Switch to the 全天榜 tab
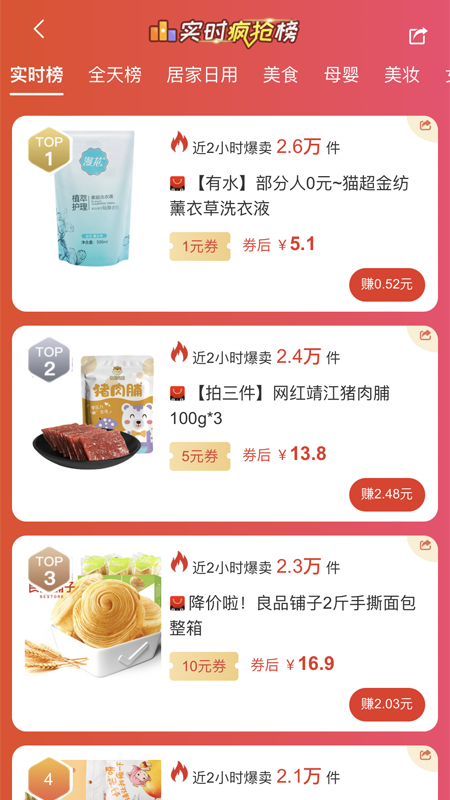 [x=115, y=75]
